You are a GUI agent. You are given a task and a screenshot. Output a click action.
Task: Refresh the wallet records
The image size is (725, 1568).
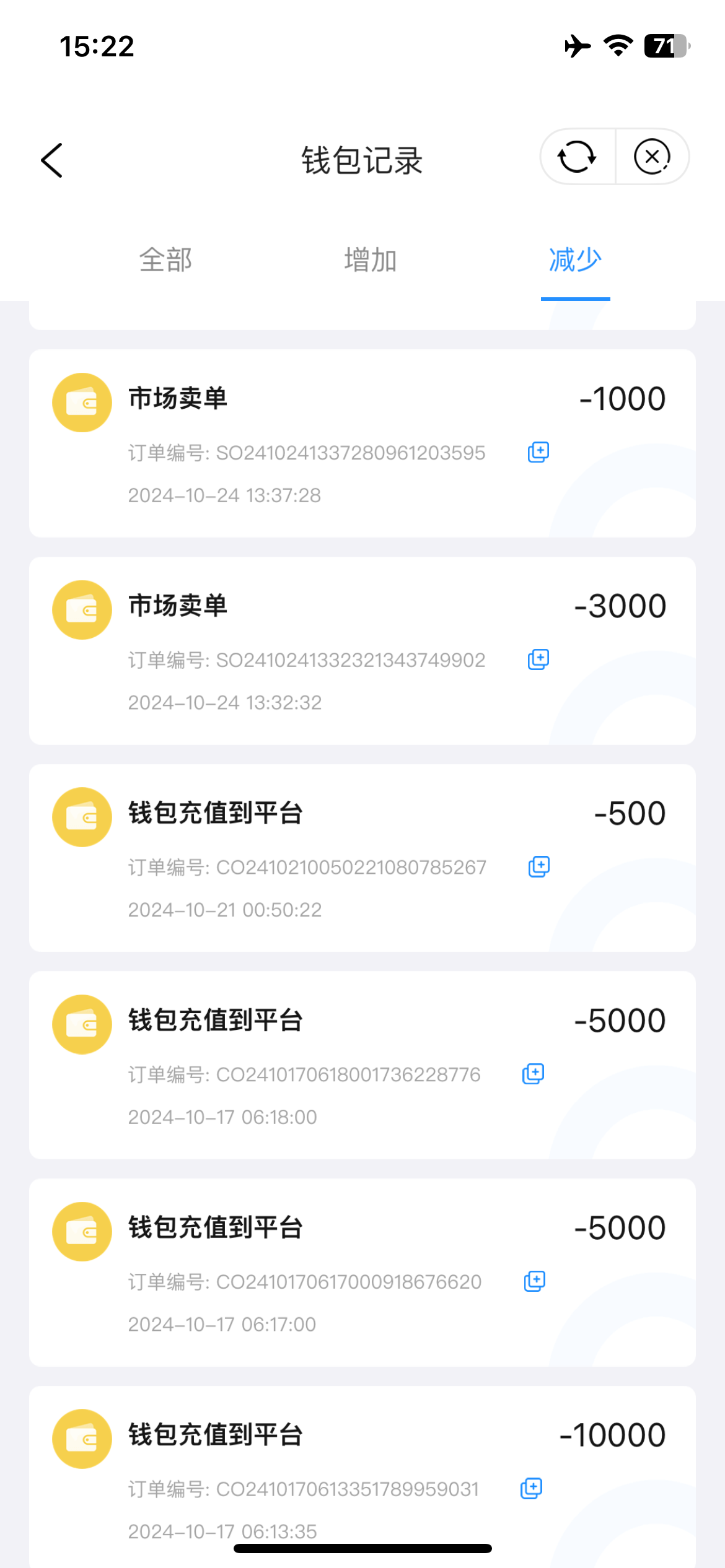577,157
